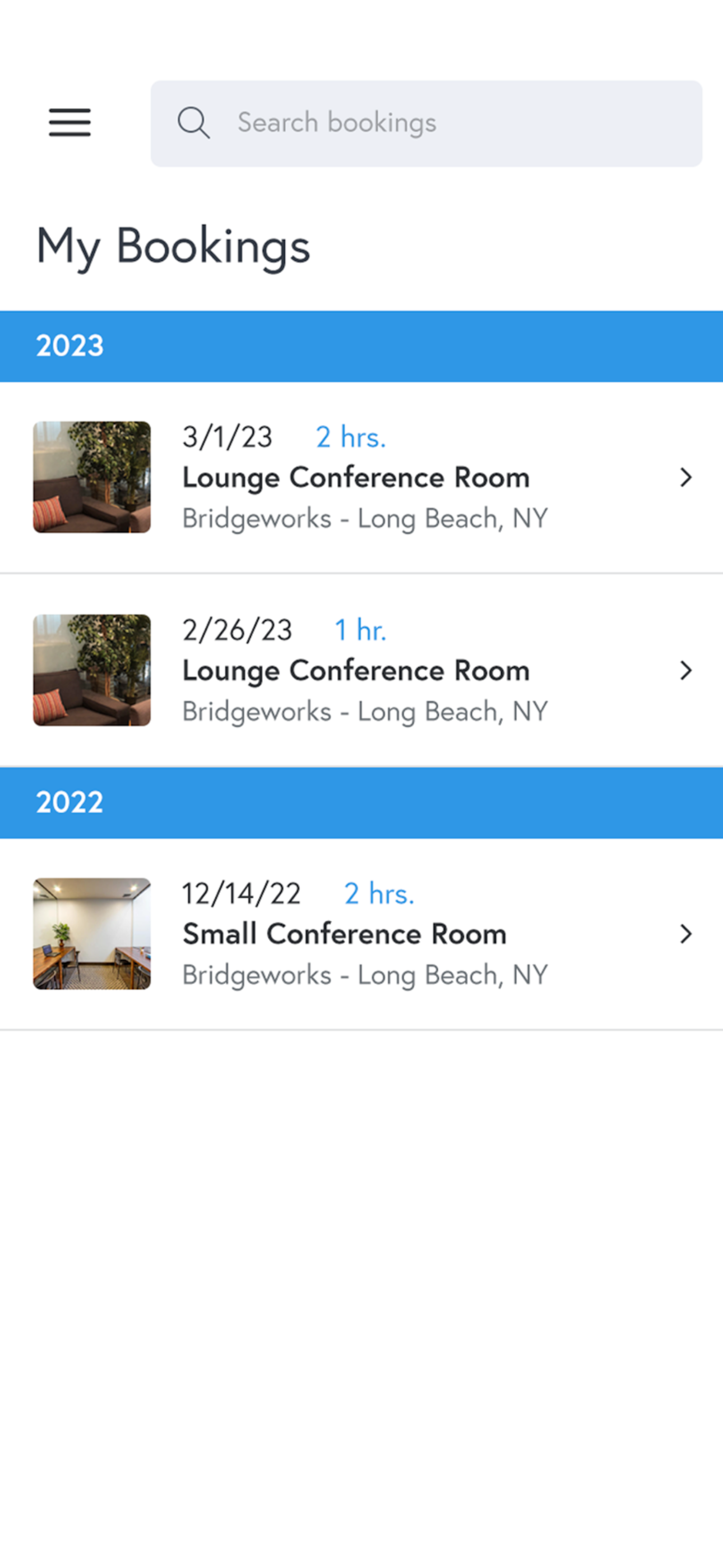723x1568 pixels.
Task: Open the second Lounge Conference Room booking
Action: point(355,671)
